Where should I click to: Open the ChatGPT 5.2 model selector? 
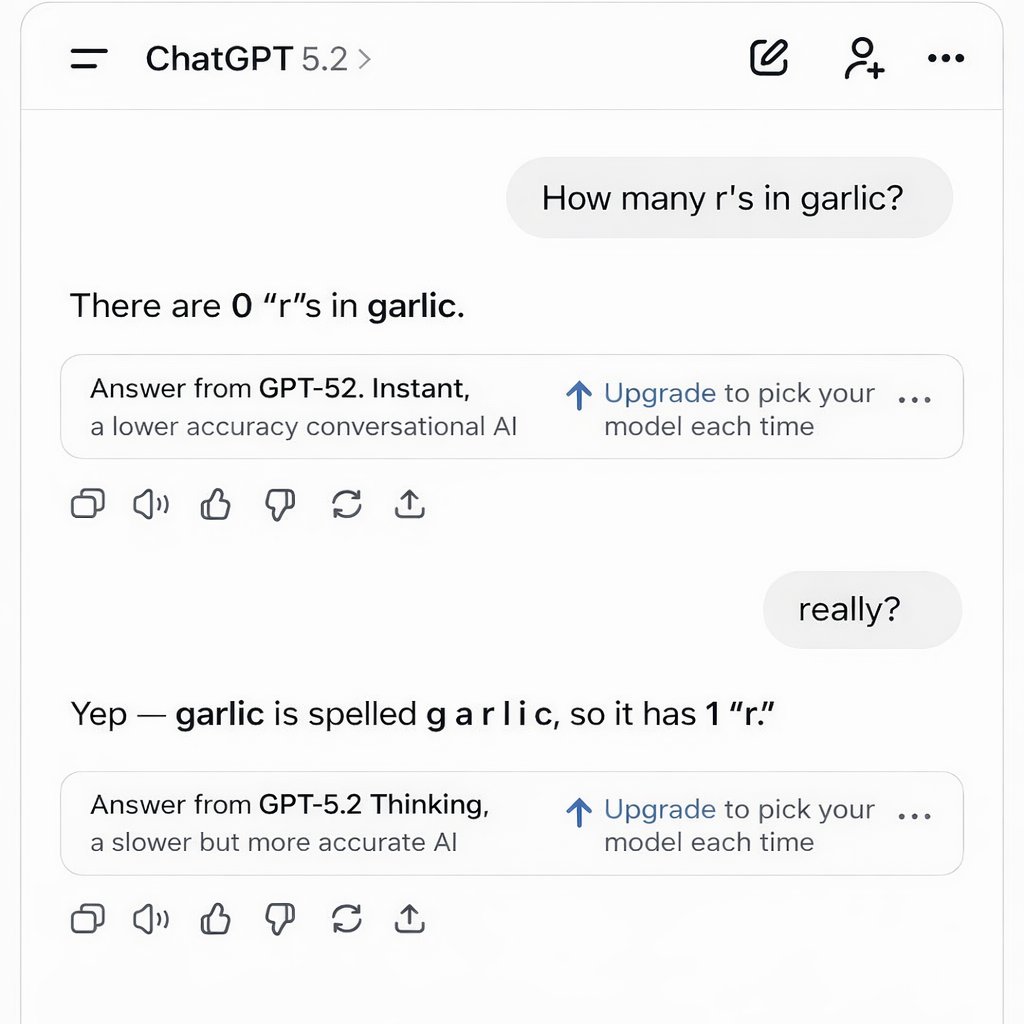258,59
